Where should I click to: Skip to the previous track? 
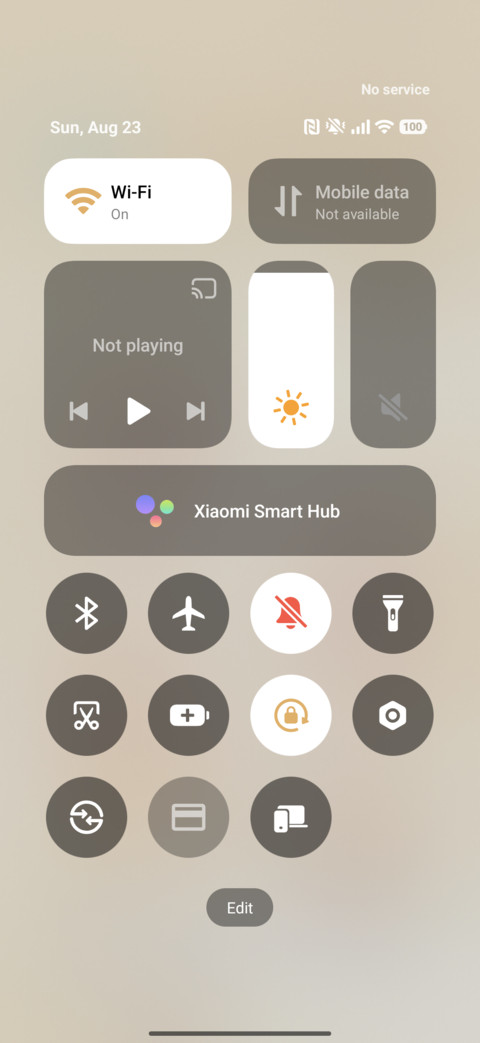(x=79, y=411)
